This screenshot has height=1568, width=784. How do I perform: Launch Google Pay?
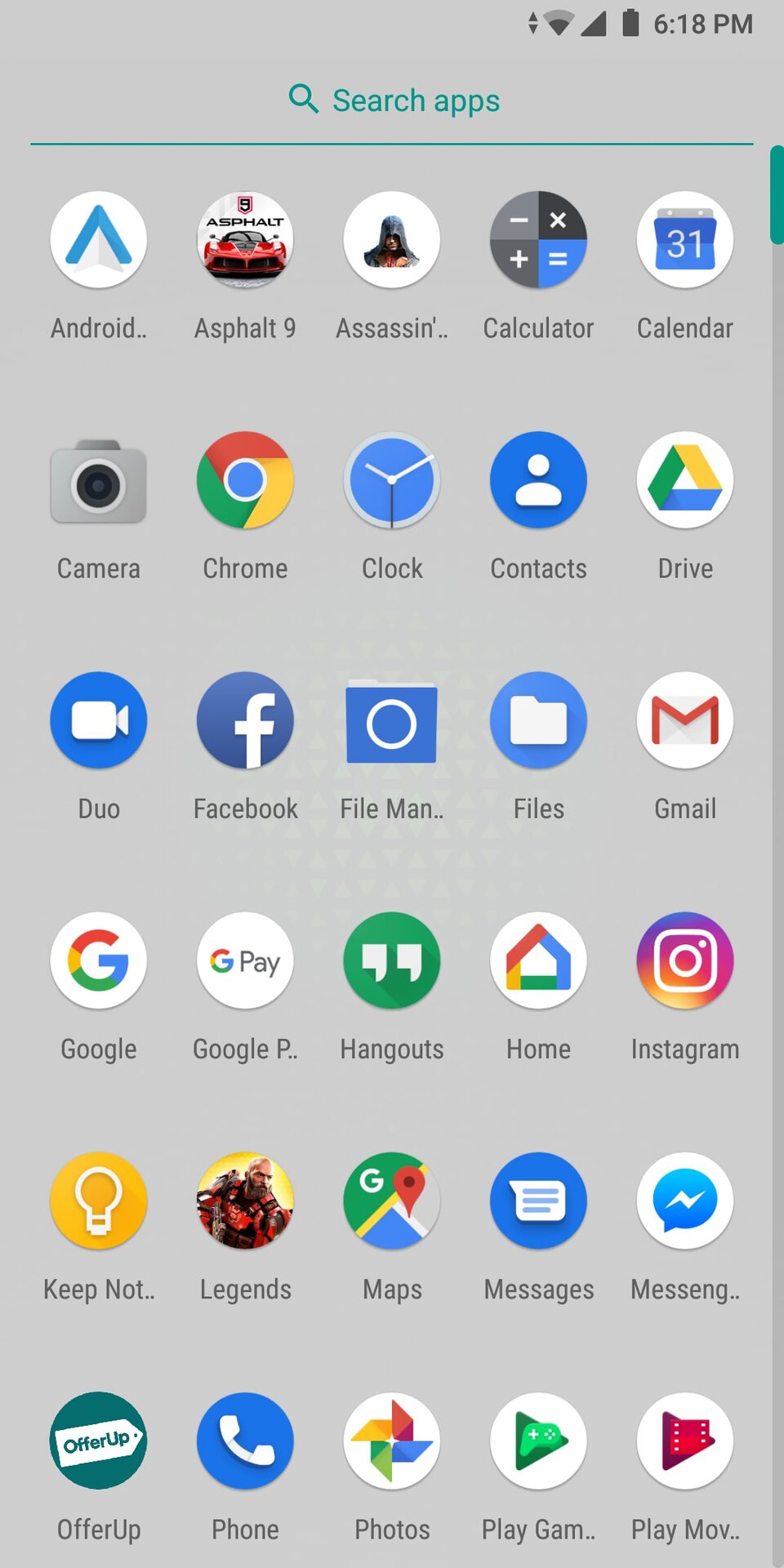tap(245, 960)
